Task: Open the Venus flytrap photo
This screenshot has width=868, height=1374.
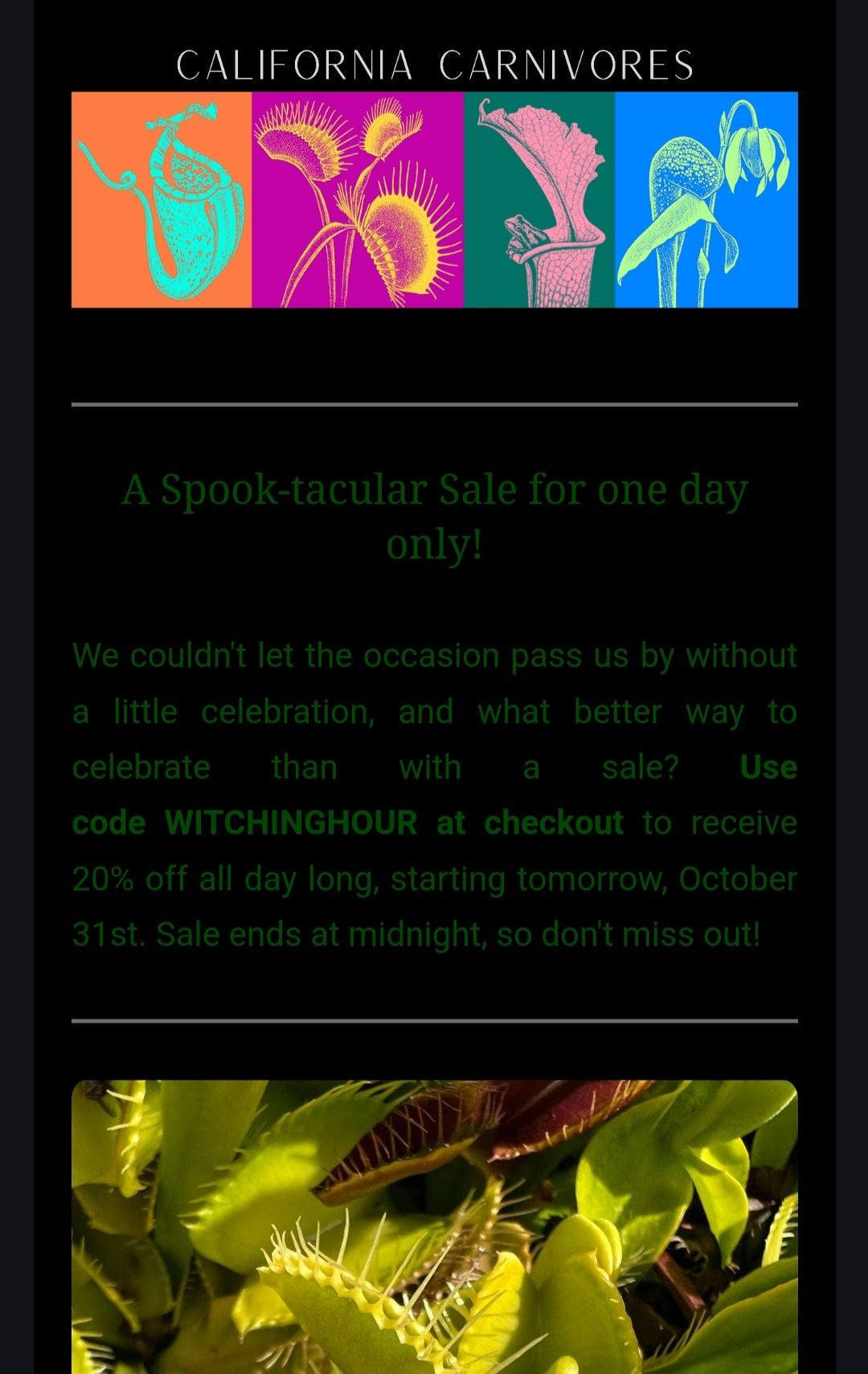Action: coord(434,1226)
